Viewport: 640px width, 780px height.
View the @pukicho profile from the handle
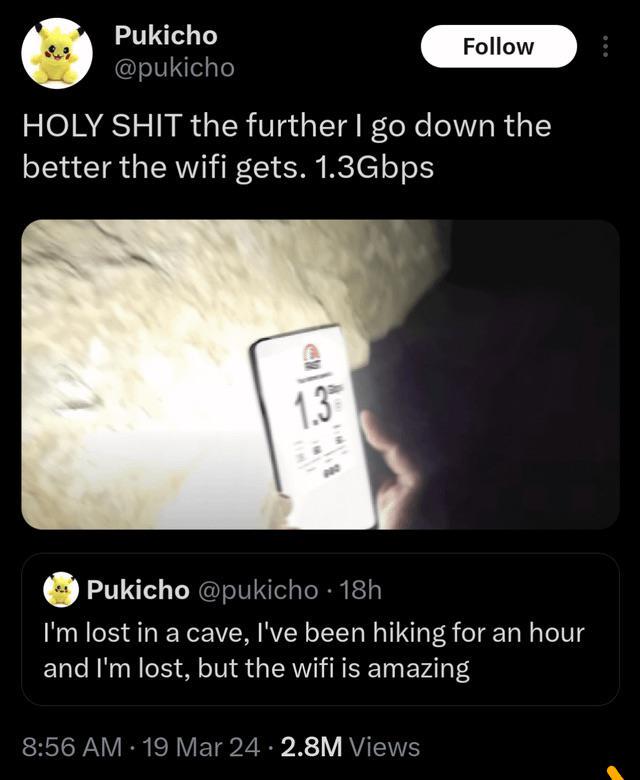pos(174,67)
